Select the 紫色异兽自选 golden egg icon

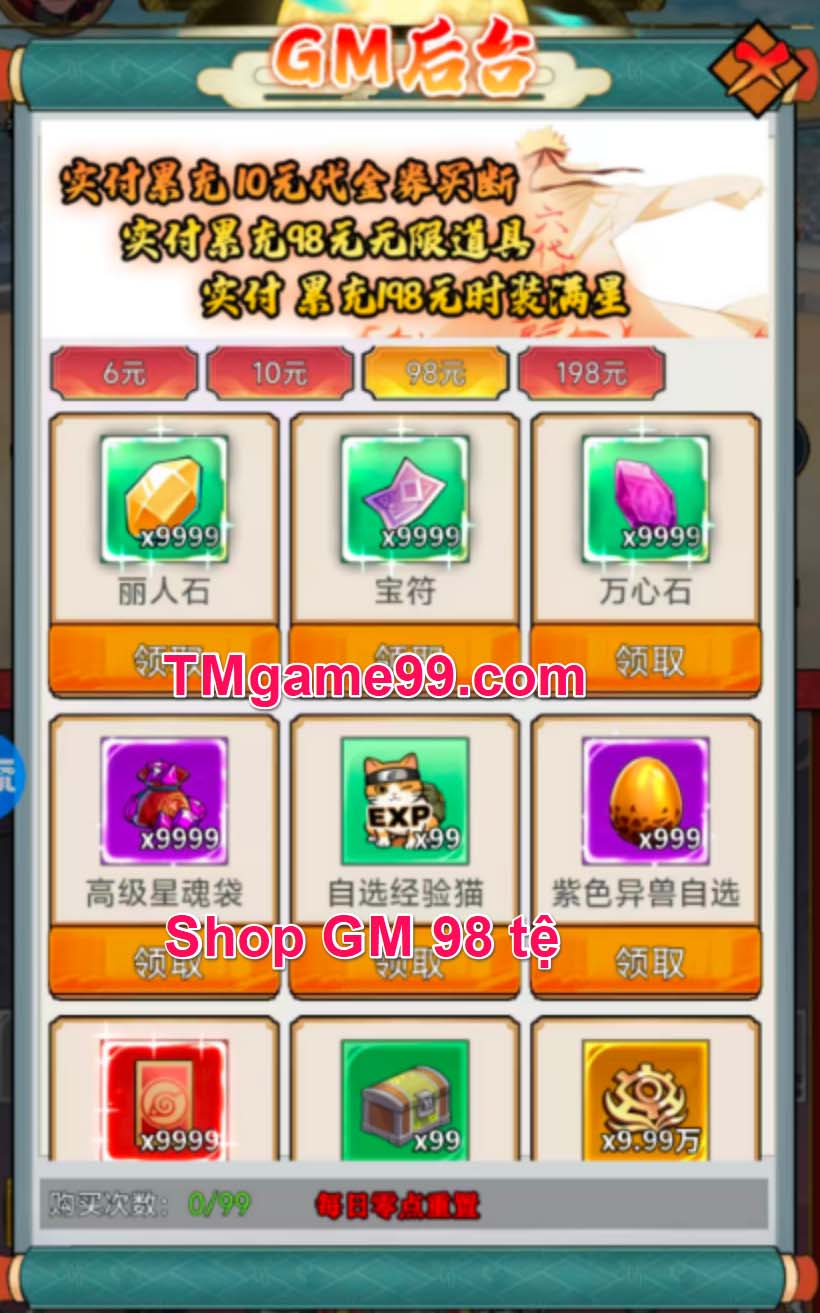click(645, 800)
